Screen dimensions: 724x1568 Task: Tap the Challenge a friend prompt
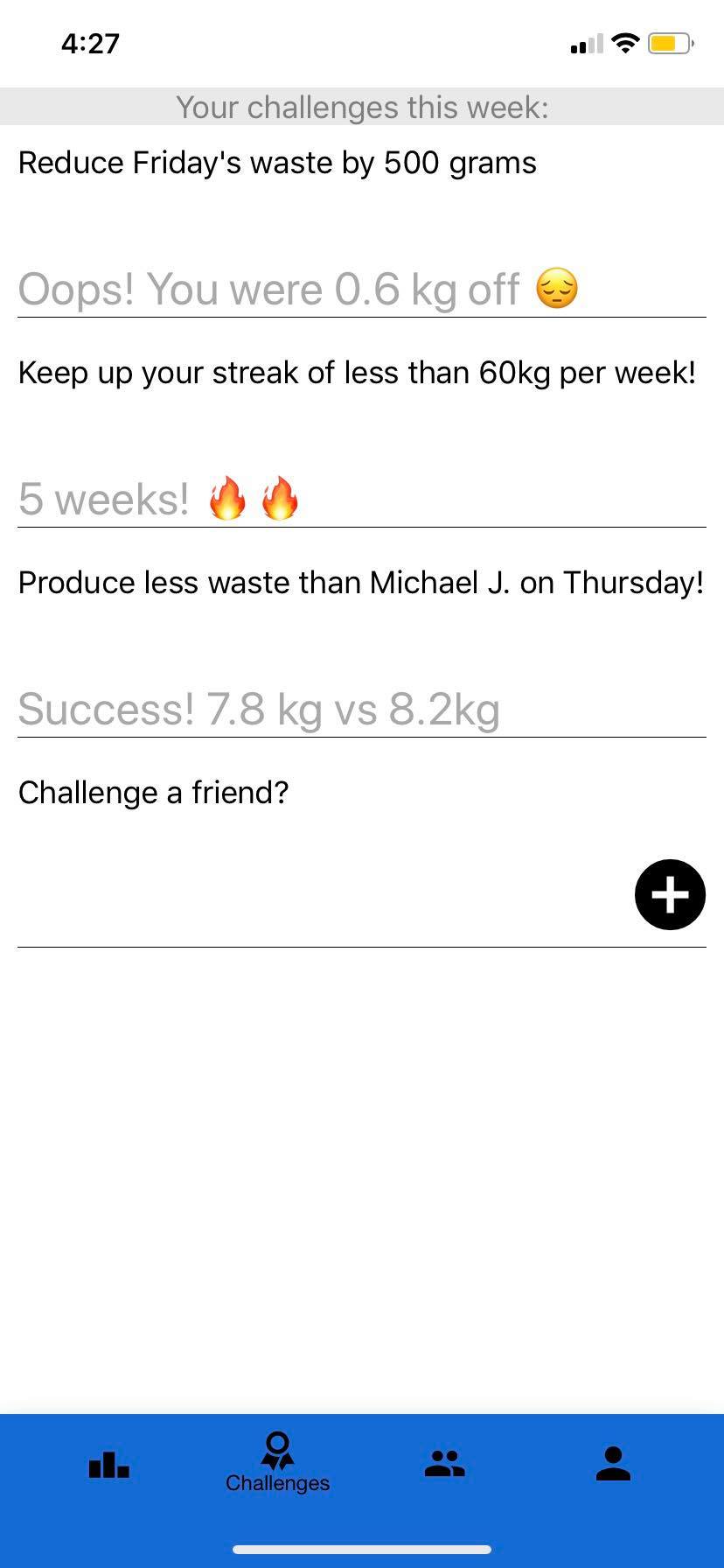click(154, 792)
